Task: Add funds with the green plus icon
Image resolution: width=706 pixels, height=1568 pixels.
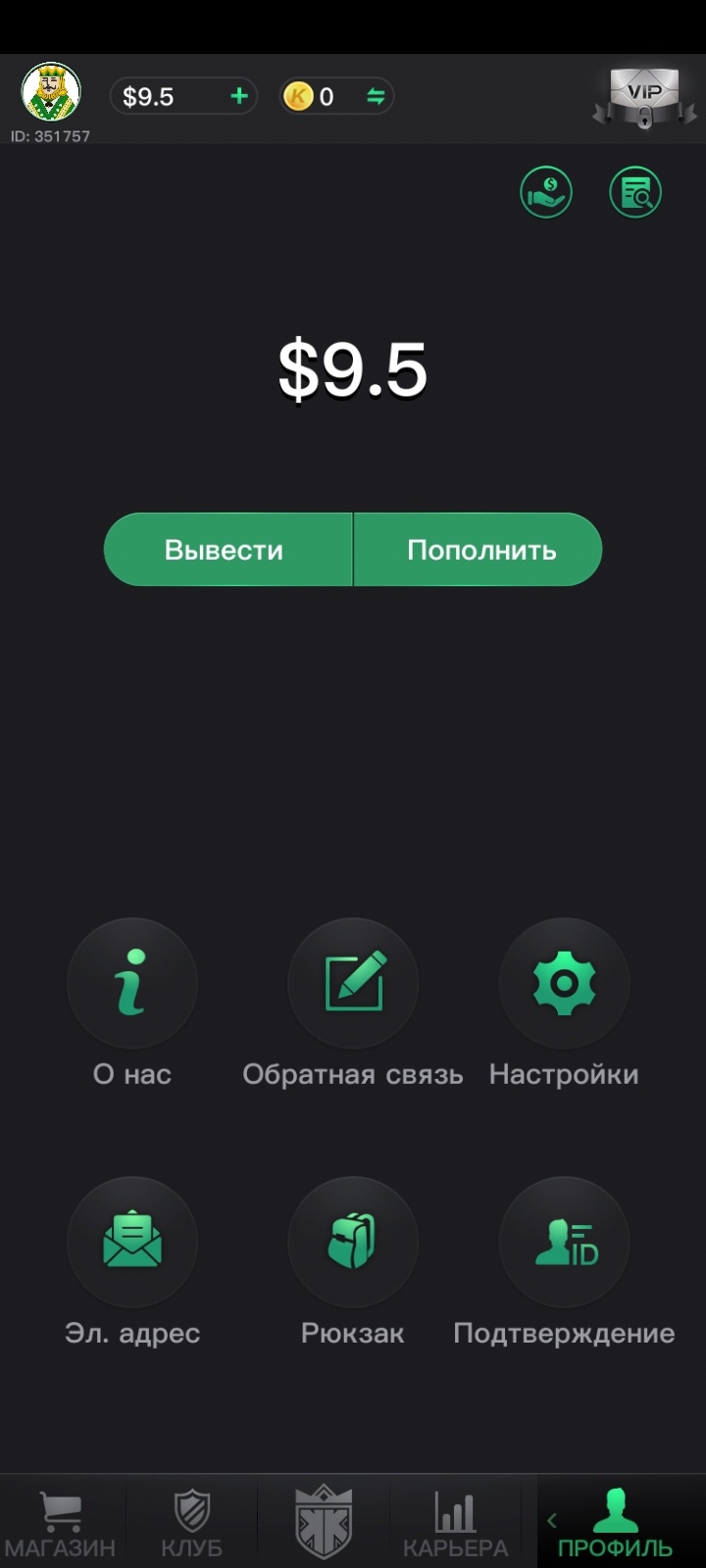Action: pyautogui.click(x=238, y=96)
